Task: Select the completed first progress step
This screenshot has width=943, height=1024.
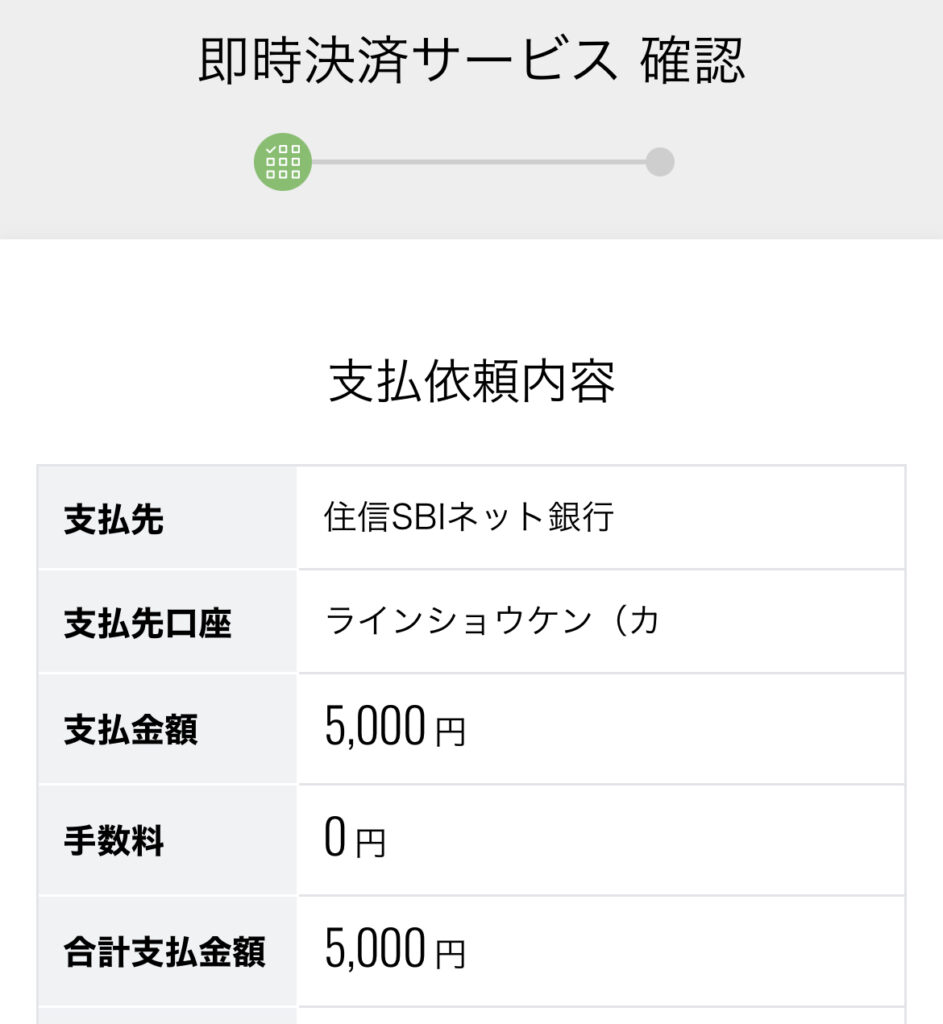Action: pos(283,160)
